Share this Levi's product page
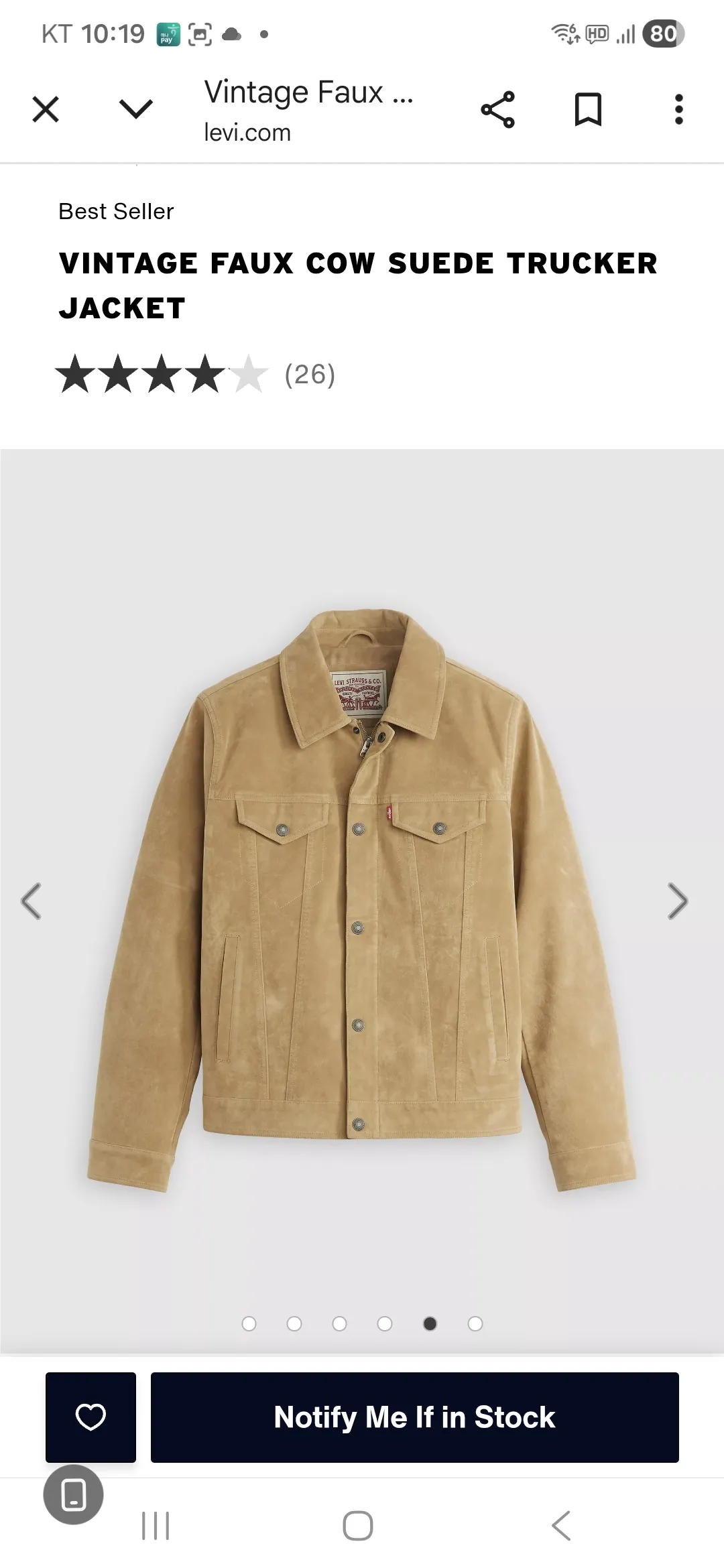The image size is (724, 1568). pyautogui.click(x=497, y=109)
